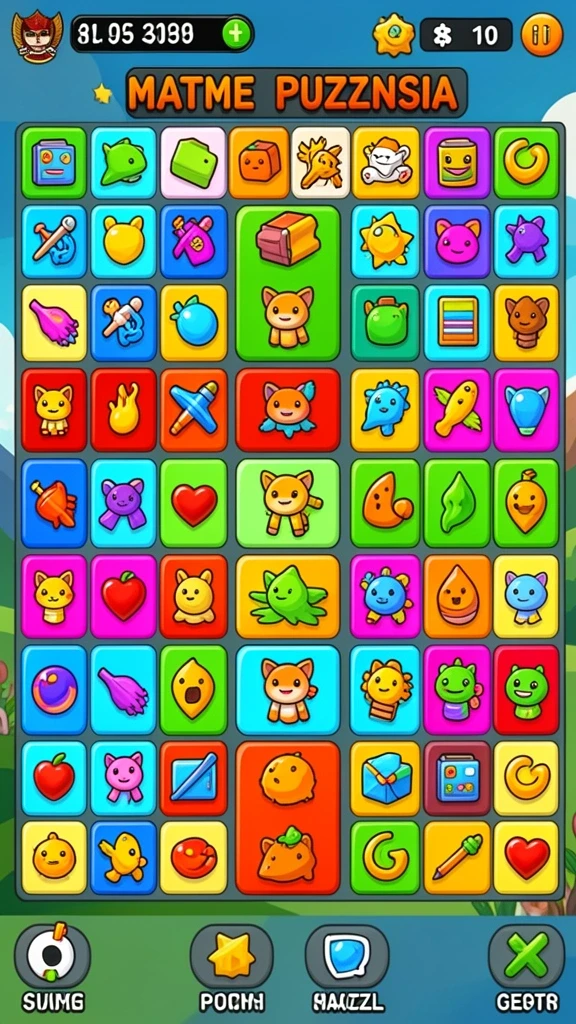
Task: Tap the green plus button beside the score
Action: point(236,33)
